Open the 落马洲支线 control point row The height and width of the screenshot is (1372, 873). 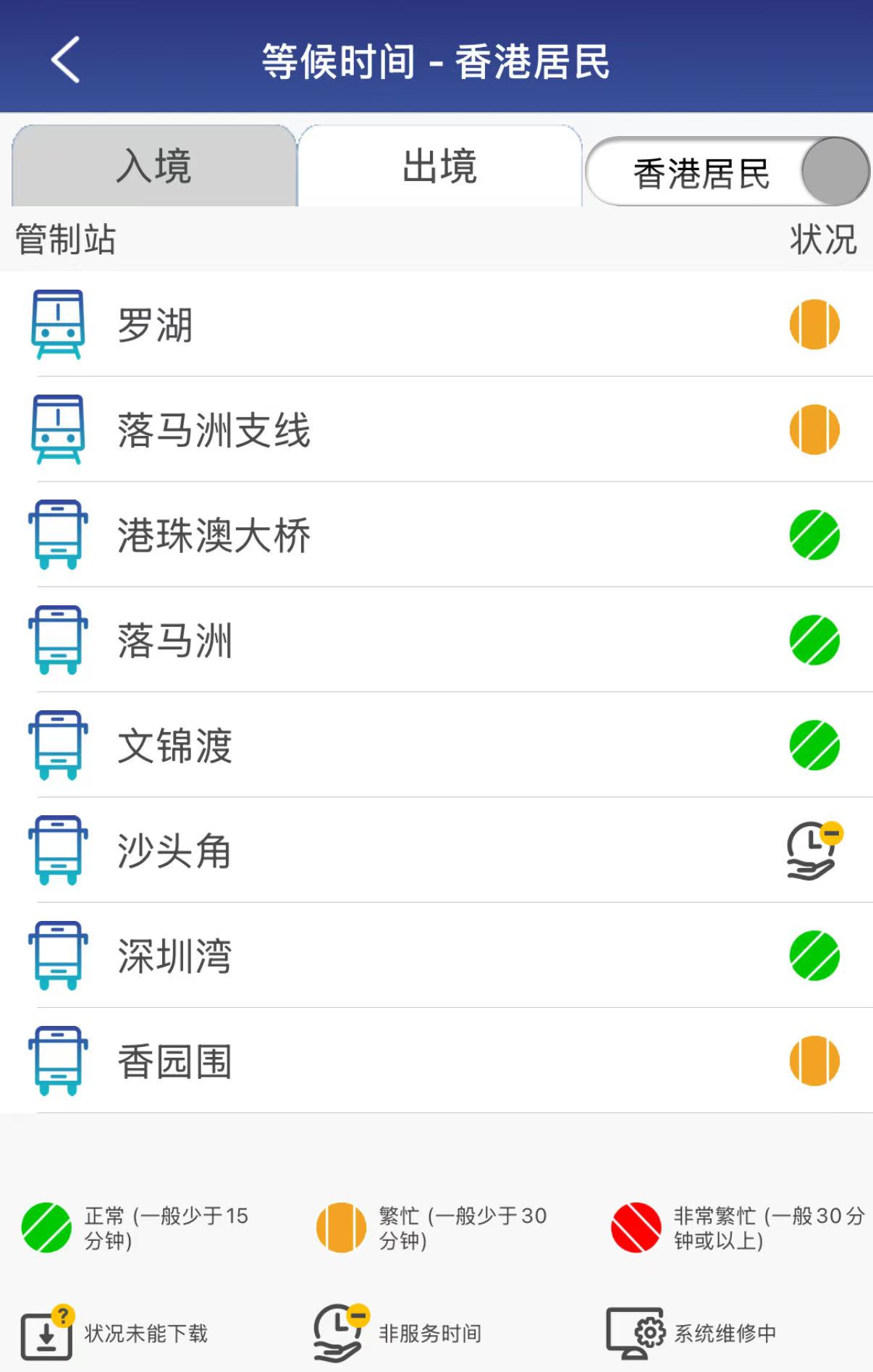[x=436, y=429]
